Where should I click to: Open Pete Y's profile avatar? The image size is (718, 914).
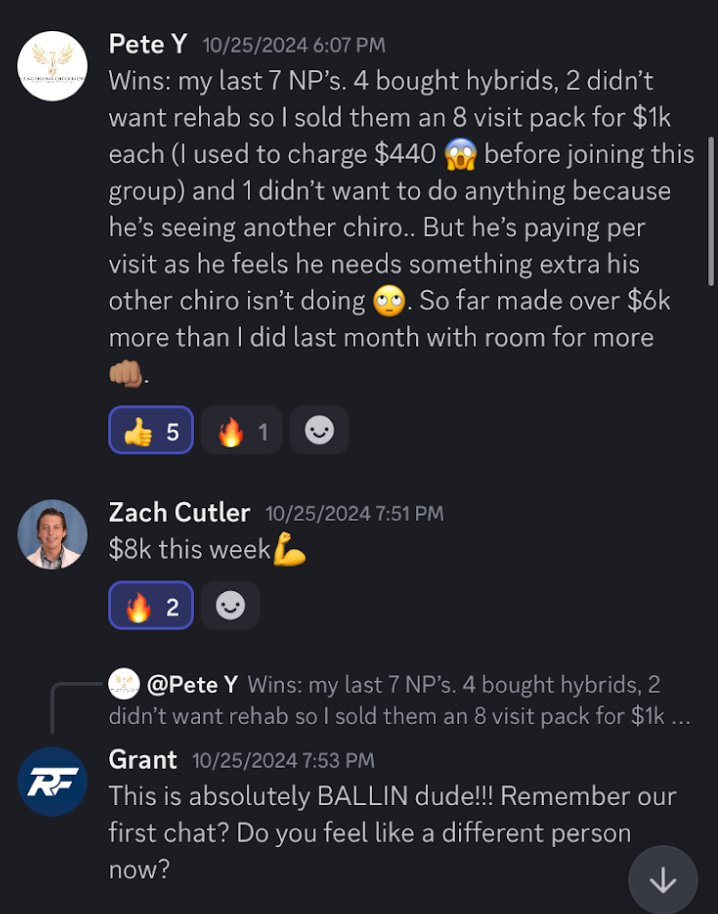(52, 66)
